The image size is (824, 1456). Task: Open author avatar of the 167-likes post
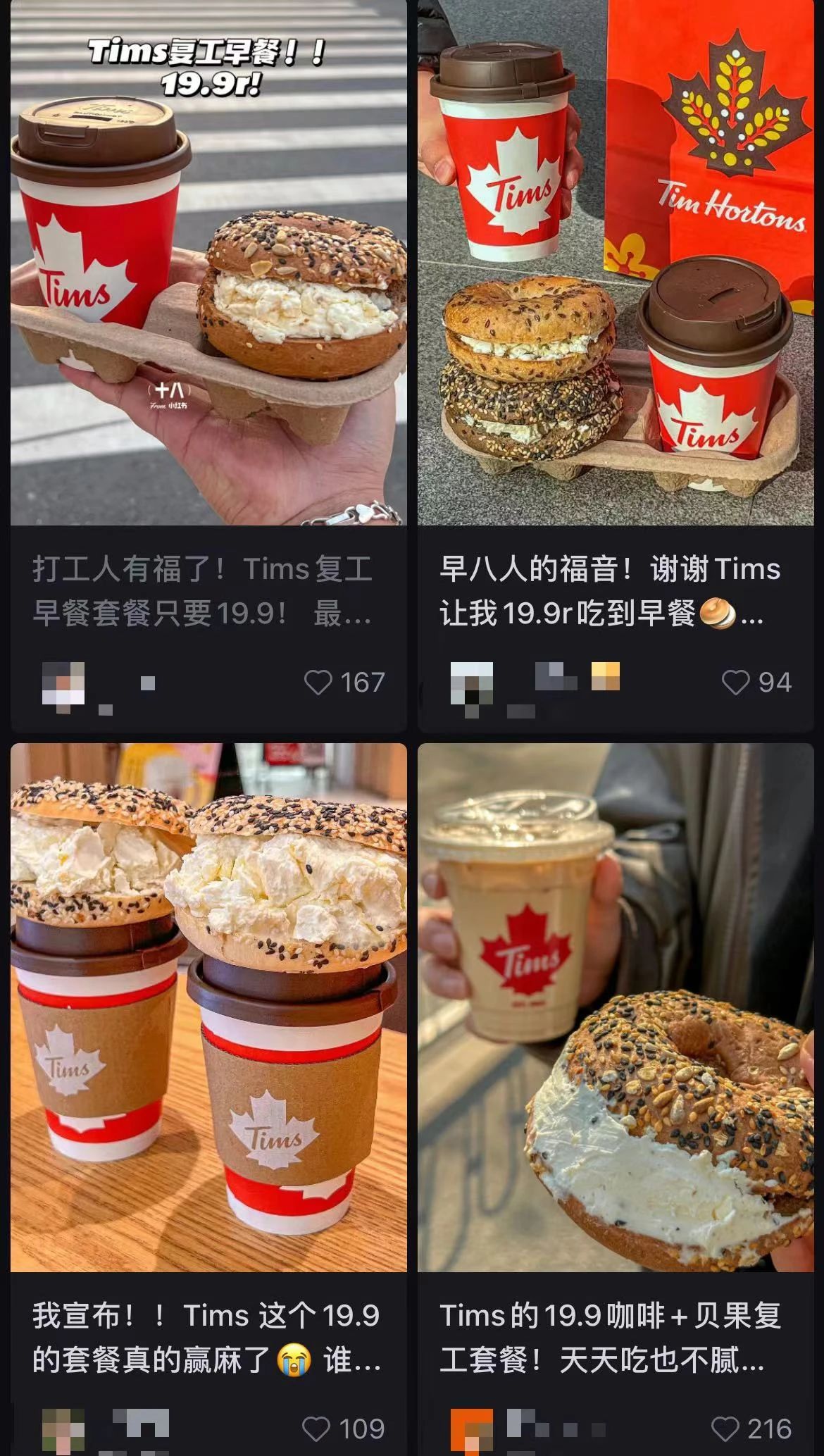(x=63, y=683)
